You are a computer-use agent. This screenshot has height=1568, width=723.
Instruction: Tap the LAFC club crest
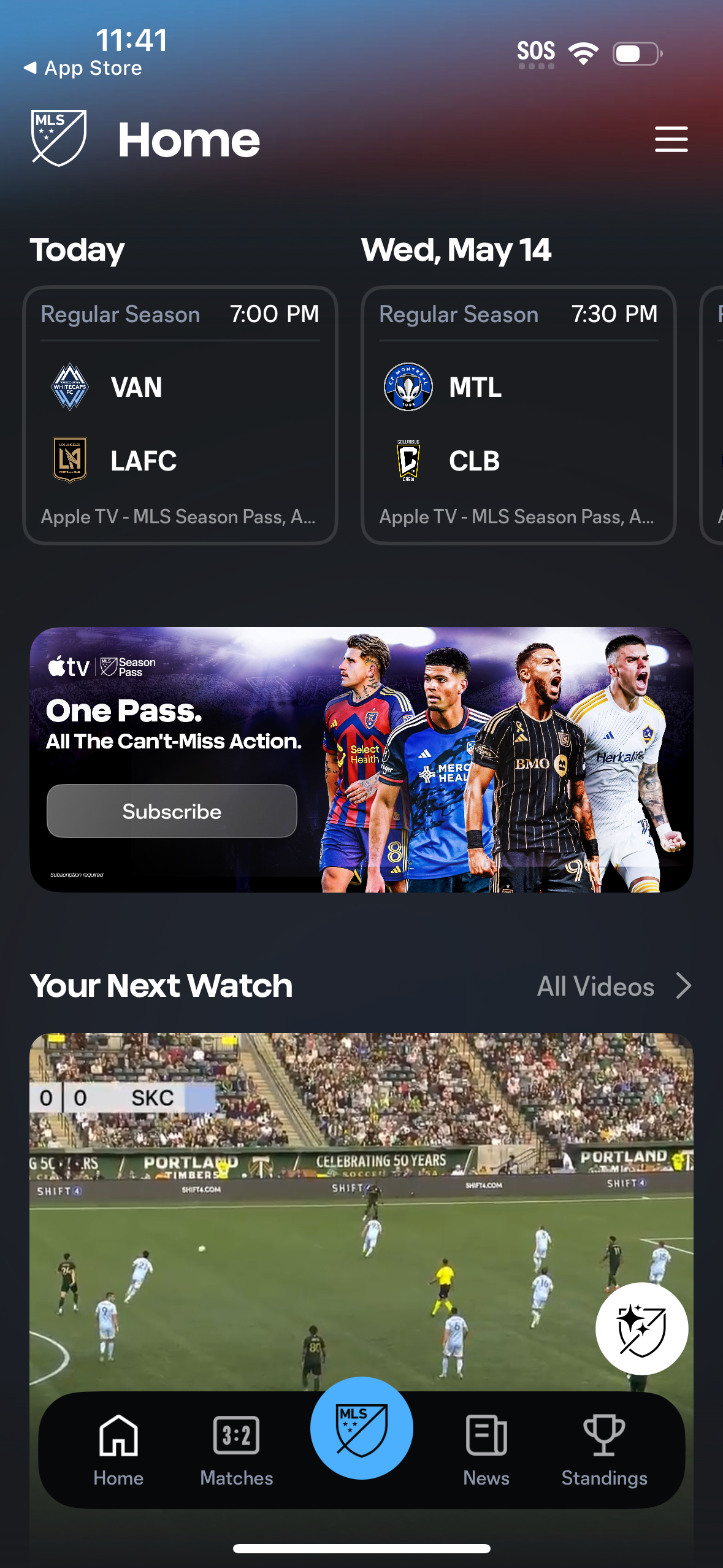69,461
